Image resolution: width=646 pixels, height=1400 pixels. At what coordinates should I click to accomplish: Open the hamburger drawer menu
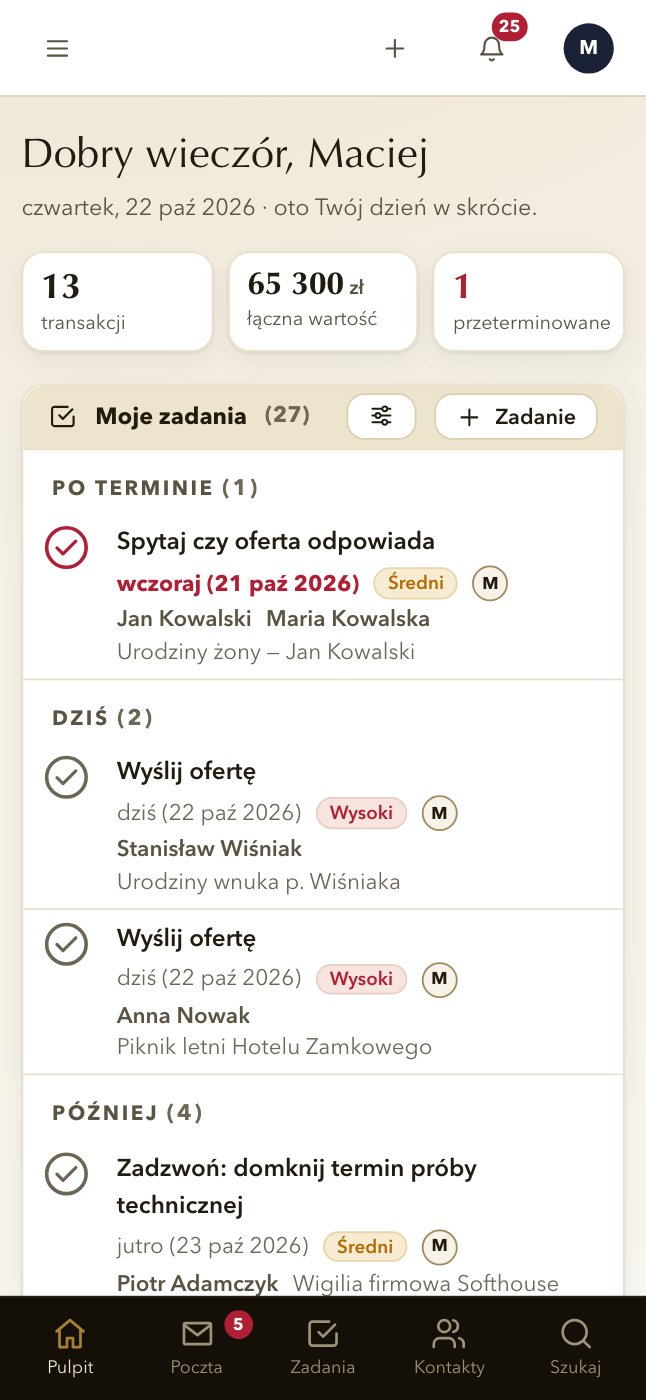point(58,48)
